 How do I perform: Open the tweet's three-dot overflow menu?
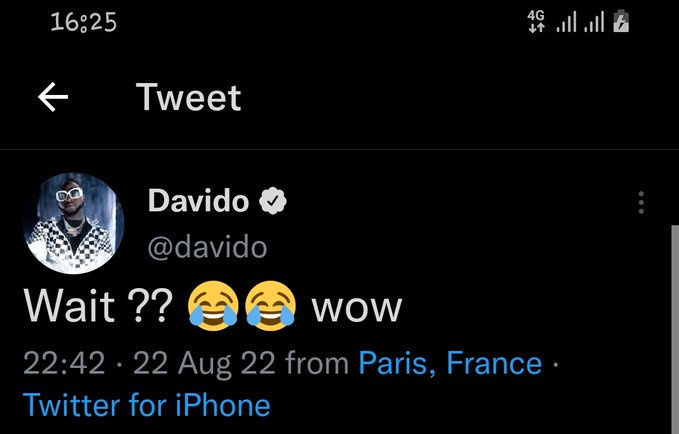point(641,202)
